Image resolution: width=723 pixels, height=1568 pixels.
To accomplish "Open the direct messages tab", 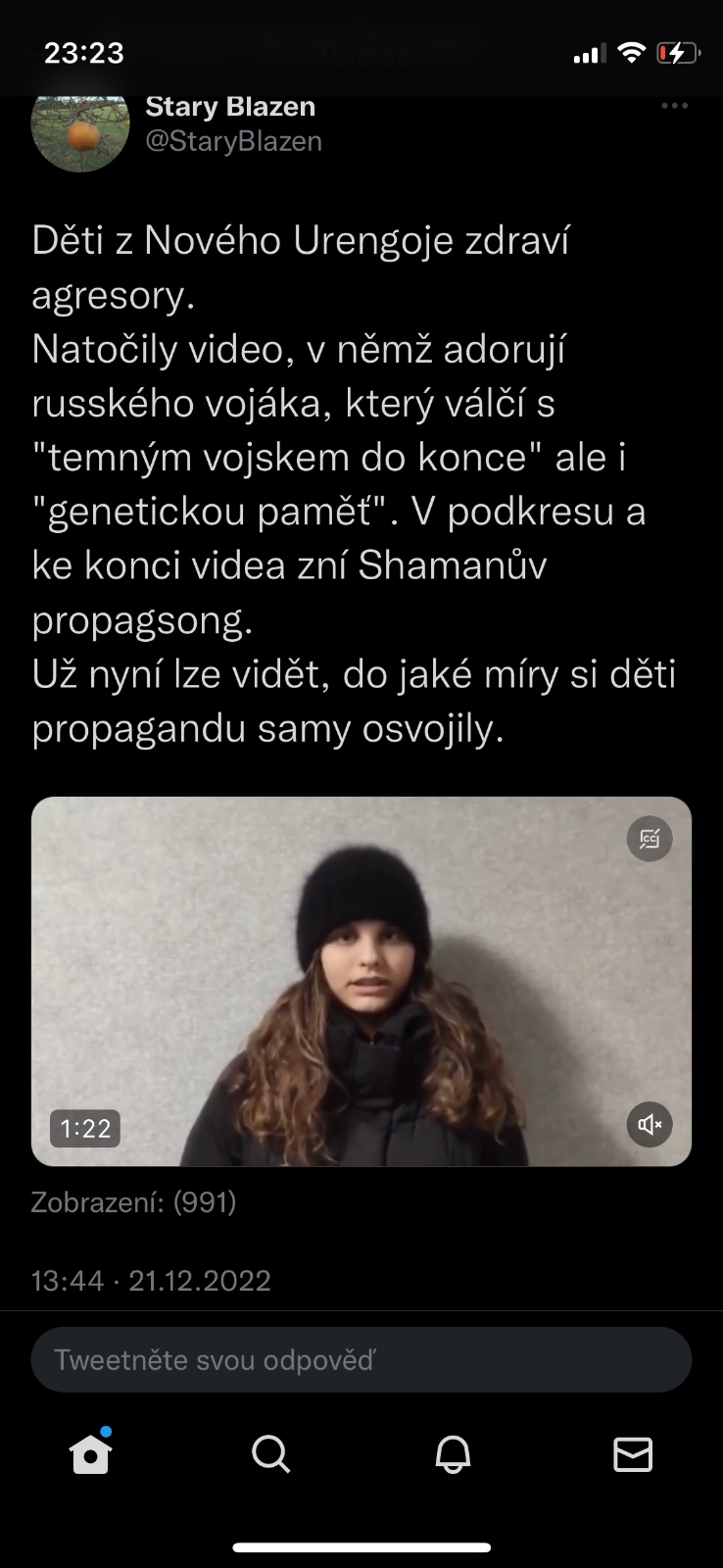I will (633, 1454).
